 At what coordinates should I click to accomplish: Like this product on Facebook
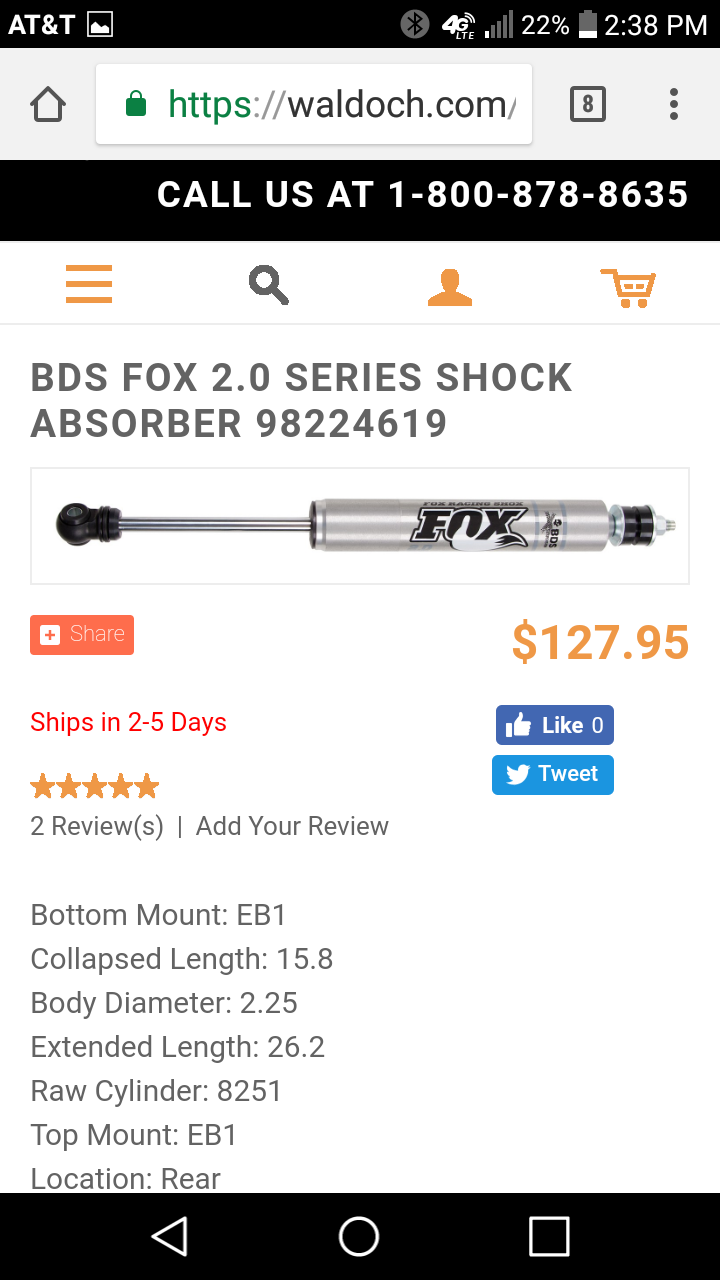(x=555, y=725)
